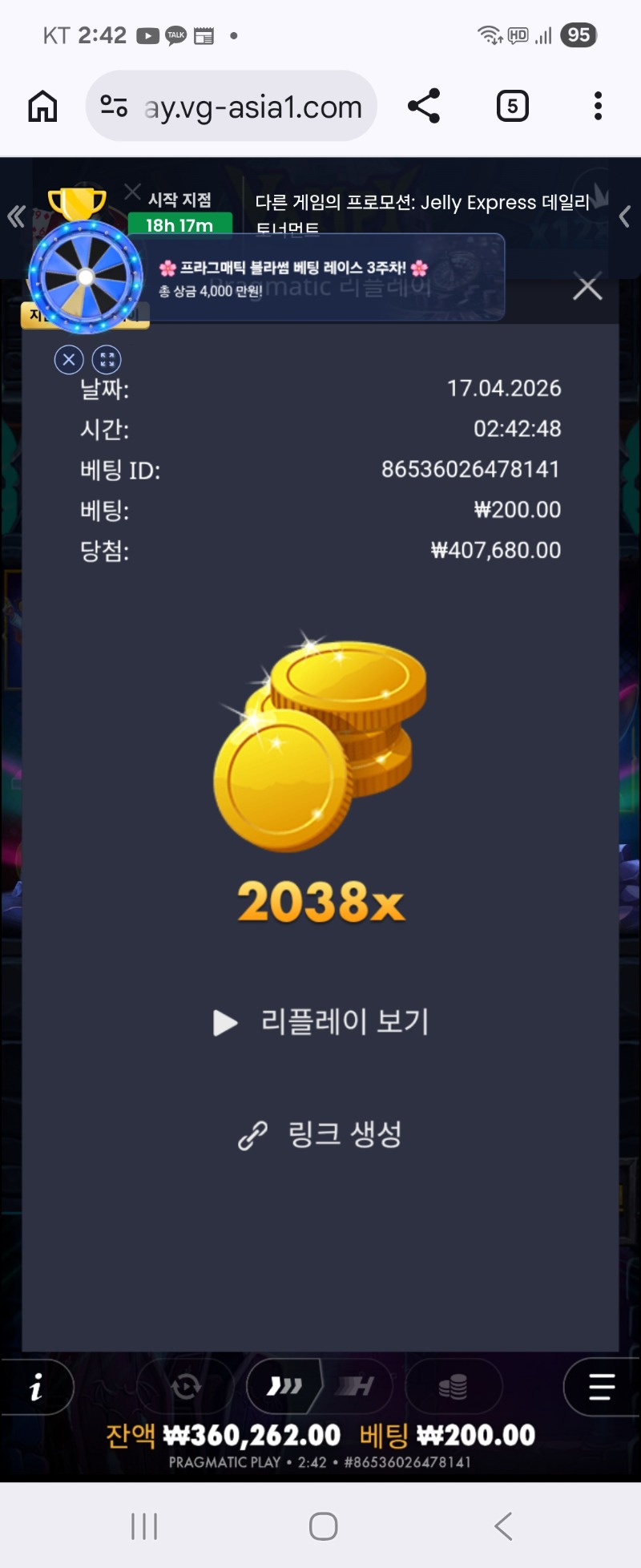Collapse the promo panel with double left arrows
The image size is (641, 1568).
pos(16,216)
